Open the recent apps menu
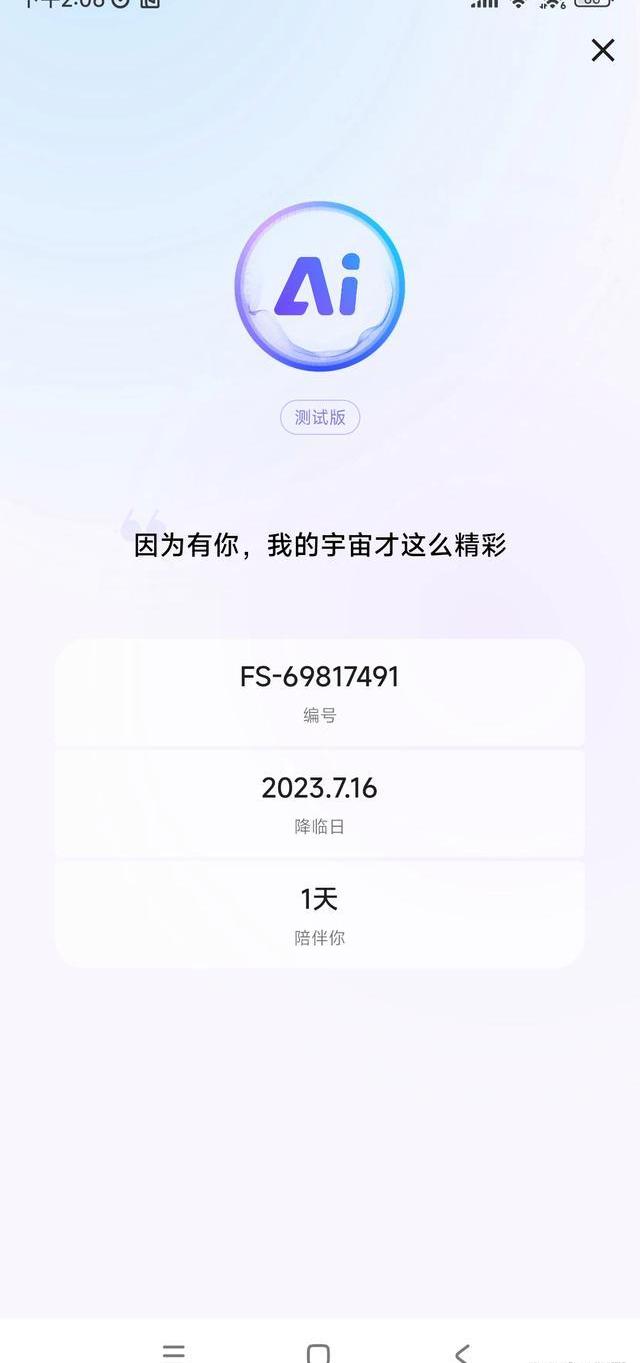This screenshot has width=640, height=1363. 174,1352
